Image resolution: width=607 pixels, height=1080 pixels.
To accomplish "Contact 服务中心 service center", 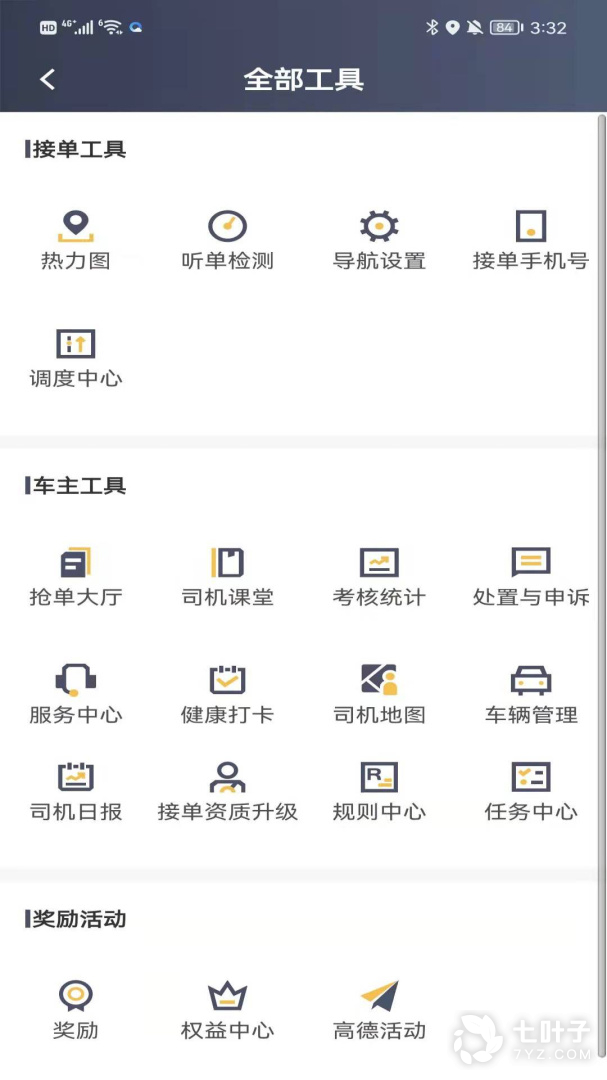I will pyautogui.click(x=76, y=693).
